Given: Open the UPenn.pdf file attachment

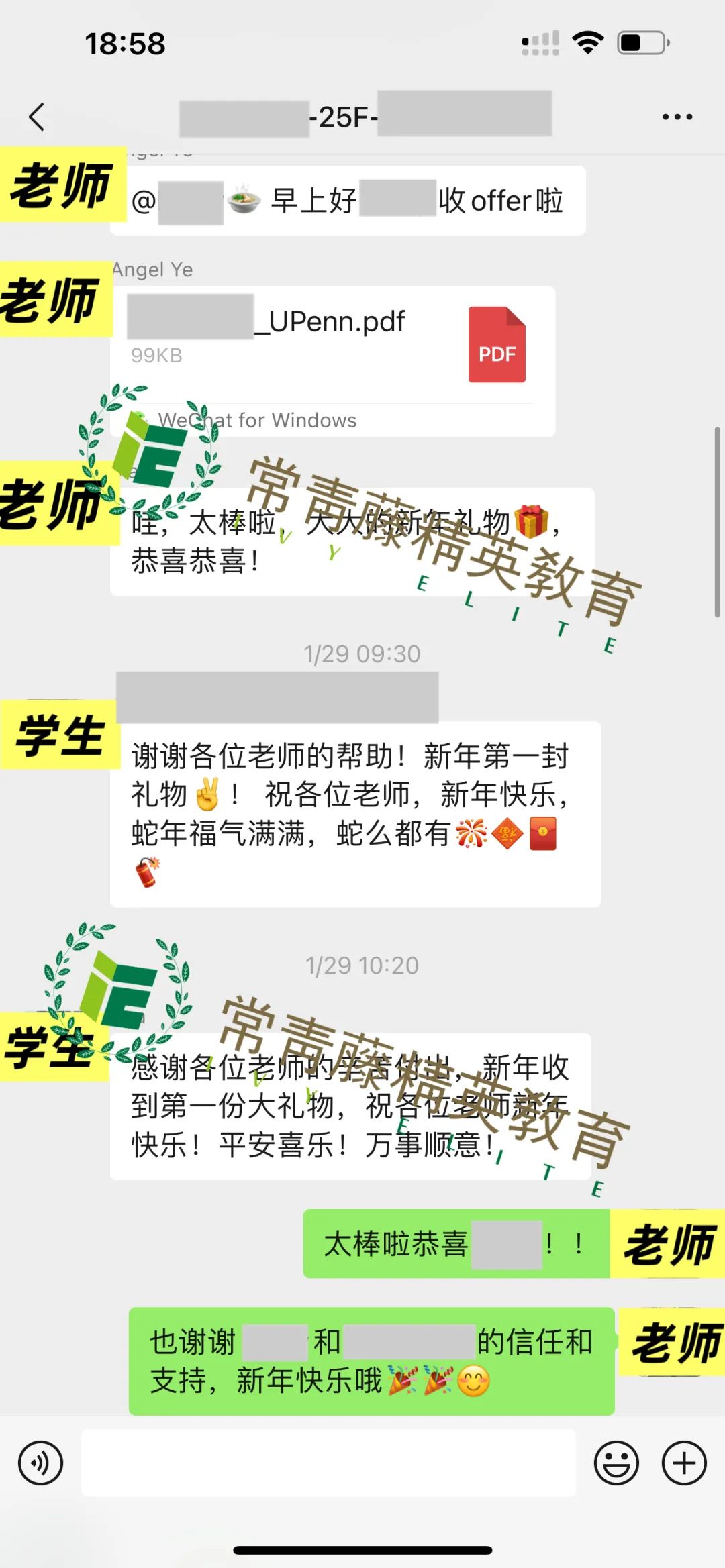Looking at the screenshot, I should (333, 362).
